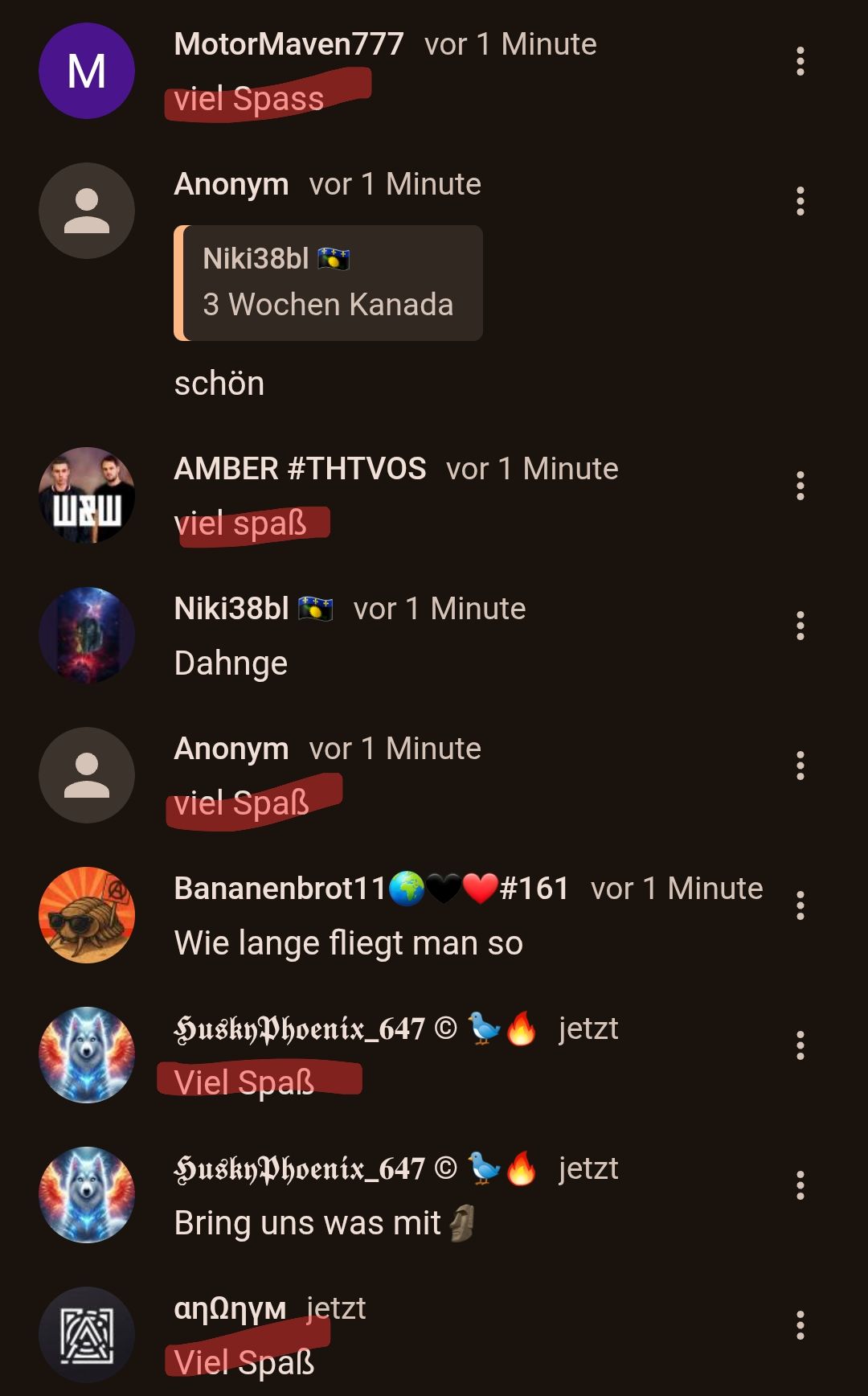
Task: Open options for Bananenbrot11's comment
Action: coord(800,905)
